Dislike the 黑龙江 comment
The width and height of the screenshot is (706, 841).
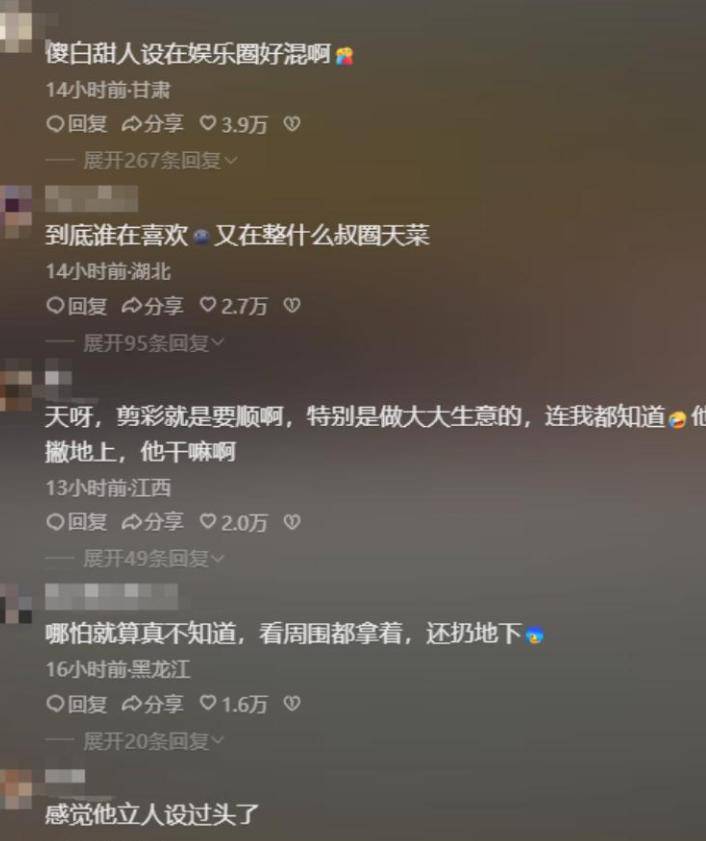click(x=291, y=705)
